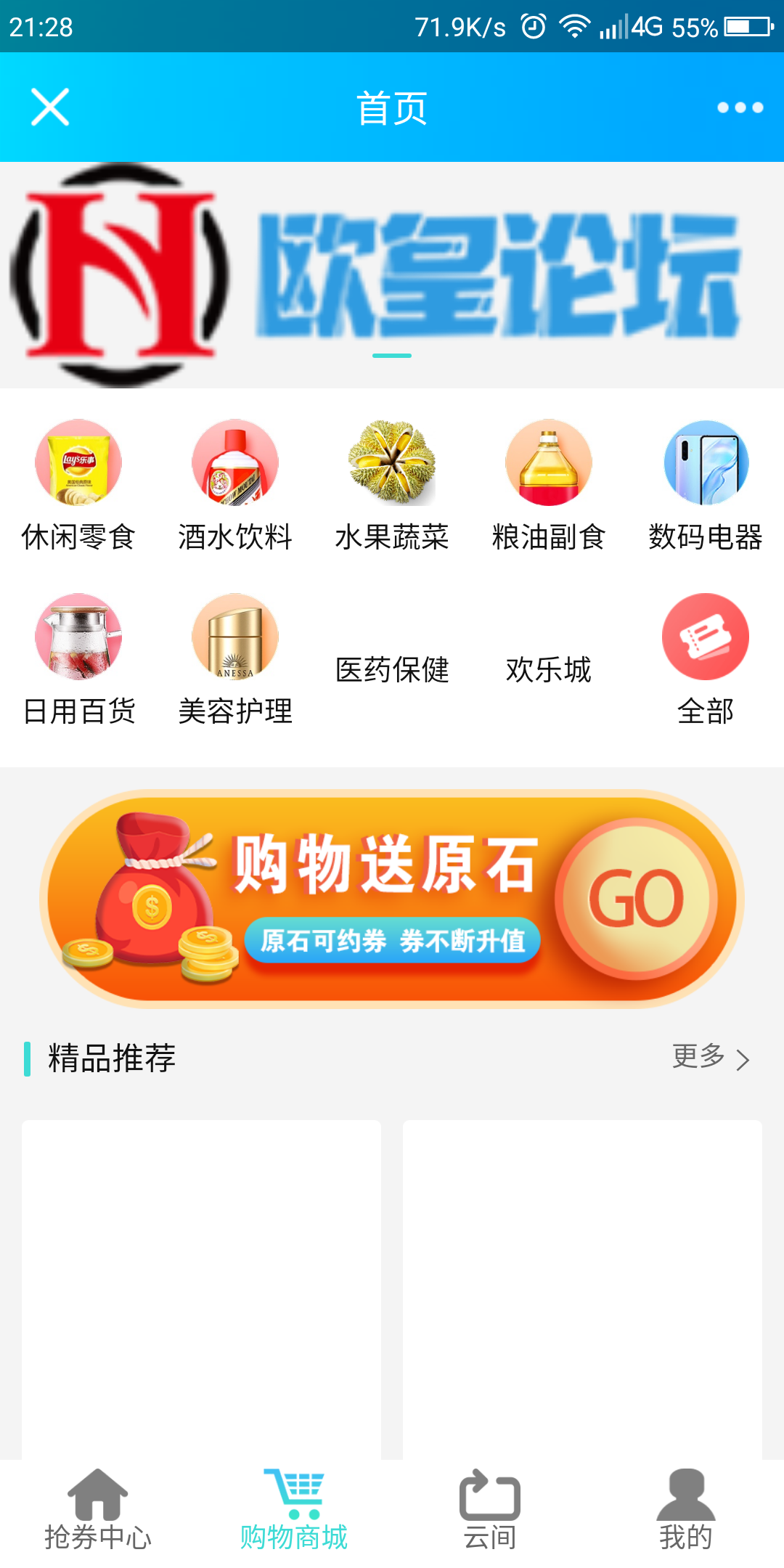
Task: View 全部 all categories
Action: point(705,661)
